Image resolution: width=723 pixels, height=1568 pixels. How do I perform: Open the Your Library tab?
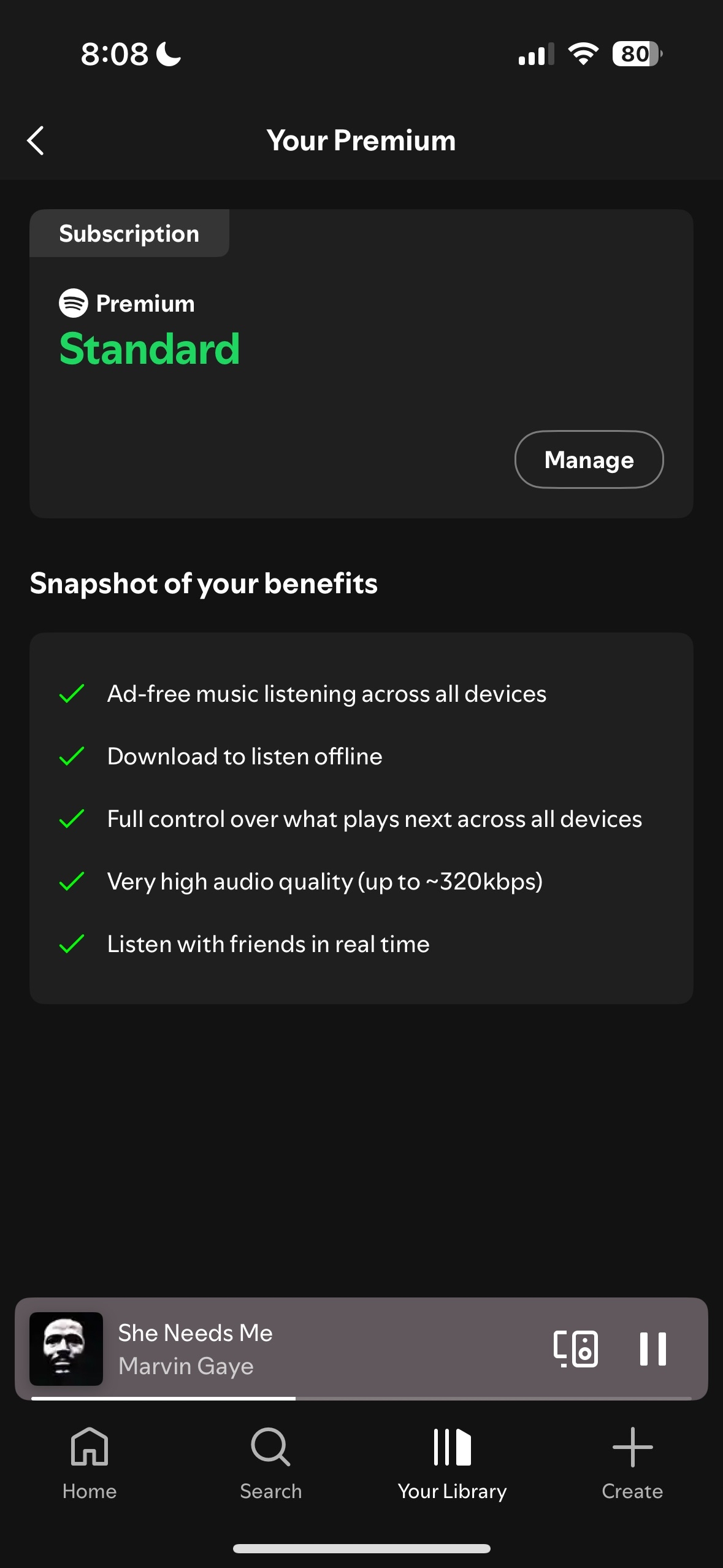pos(452,1463)
